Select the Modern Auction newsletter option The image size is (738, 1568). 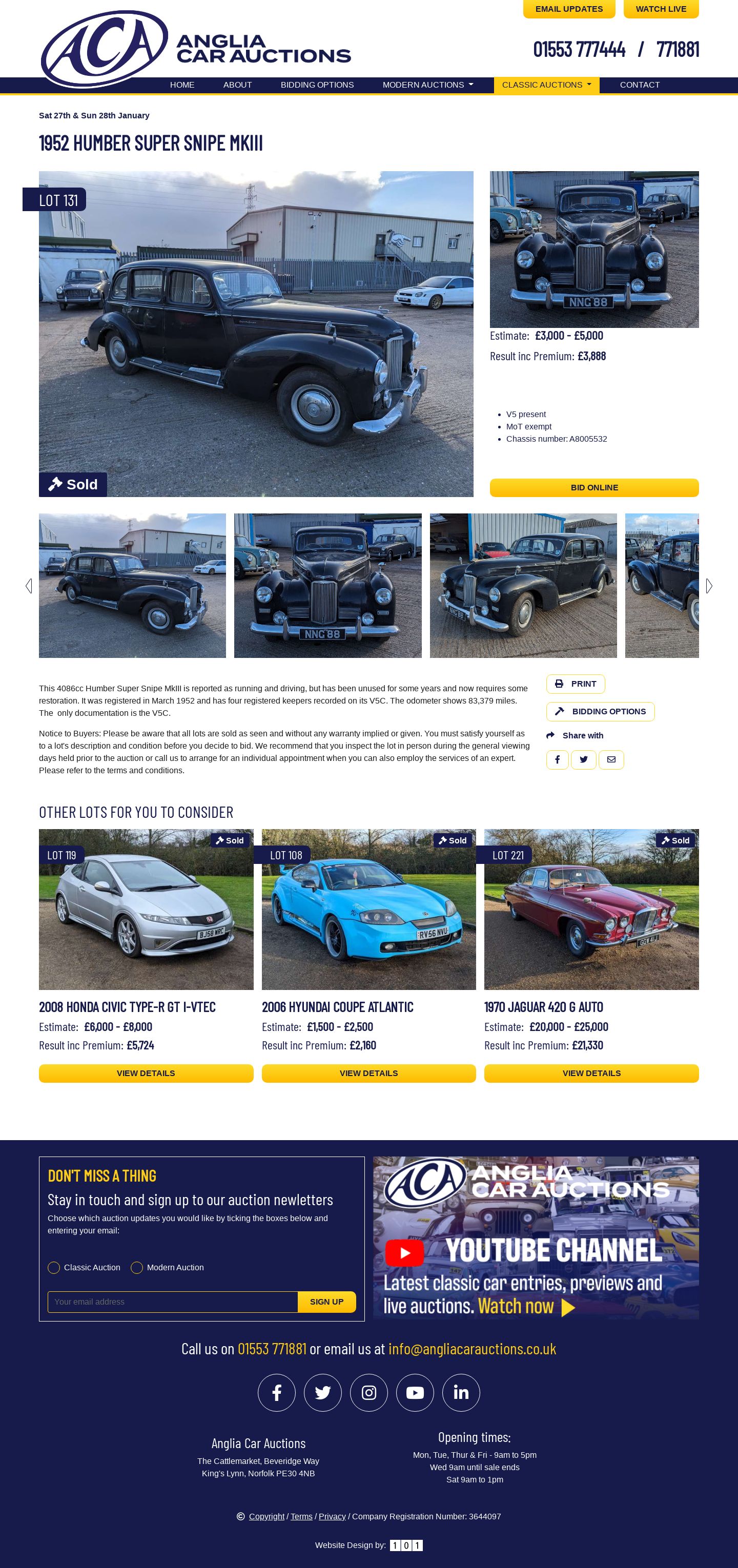coord(137,1267)
